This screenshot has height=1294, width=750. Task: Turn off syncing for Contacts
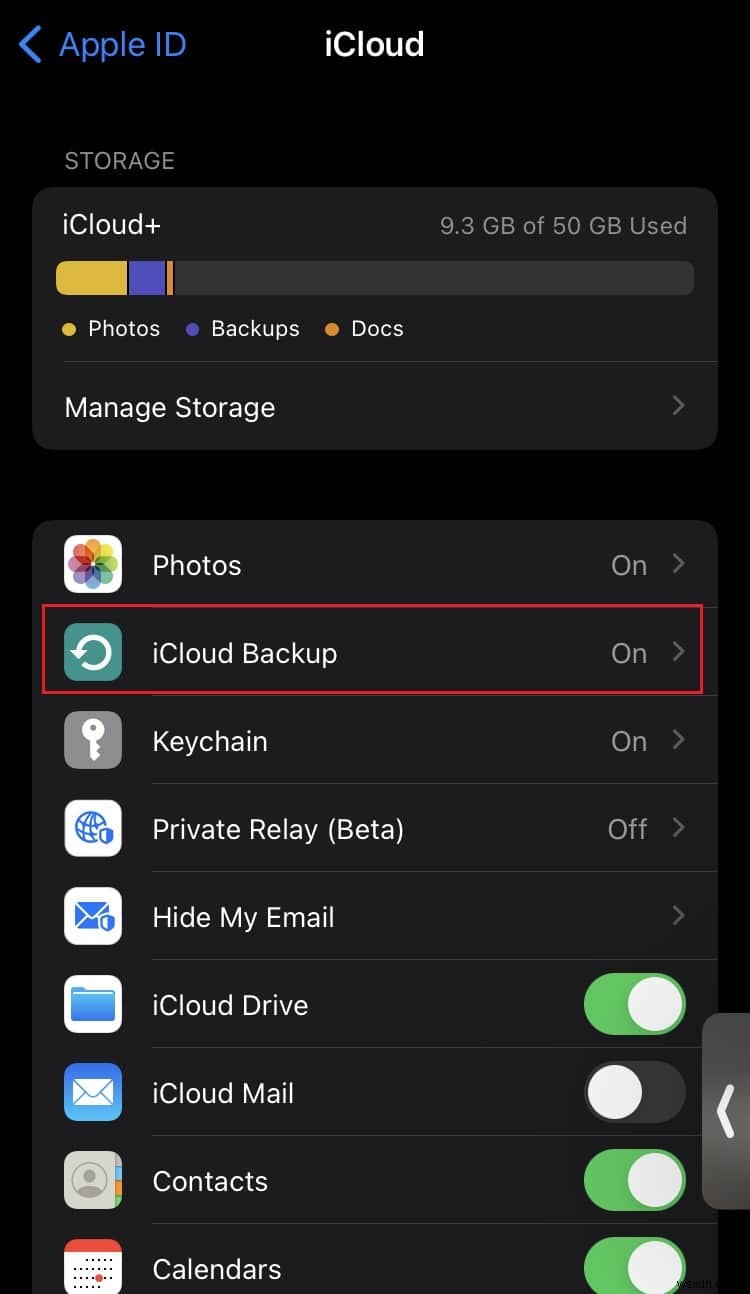[x=634, y=1180]
